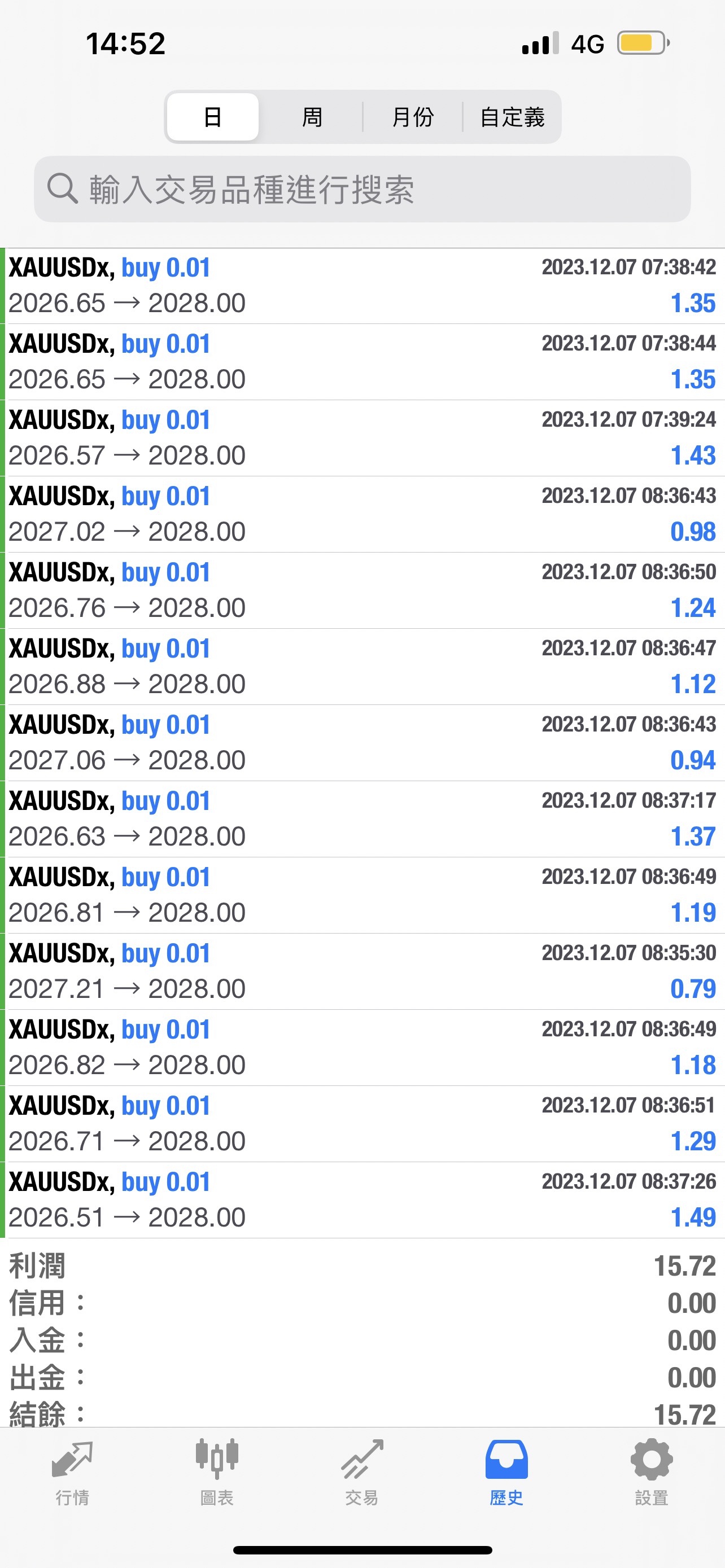Screen dimensions: 725x1568
Task: Show details of the 08:37:17 trade
Action: click(362, 818)
